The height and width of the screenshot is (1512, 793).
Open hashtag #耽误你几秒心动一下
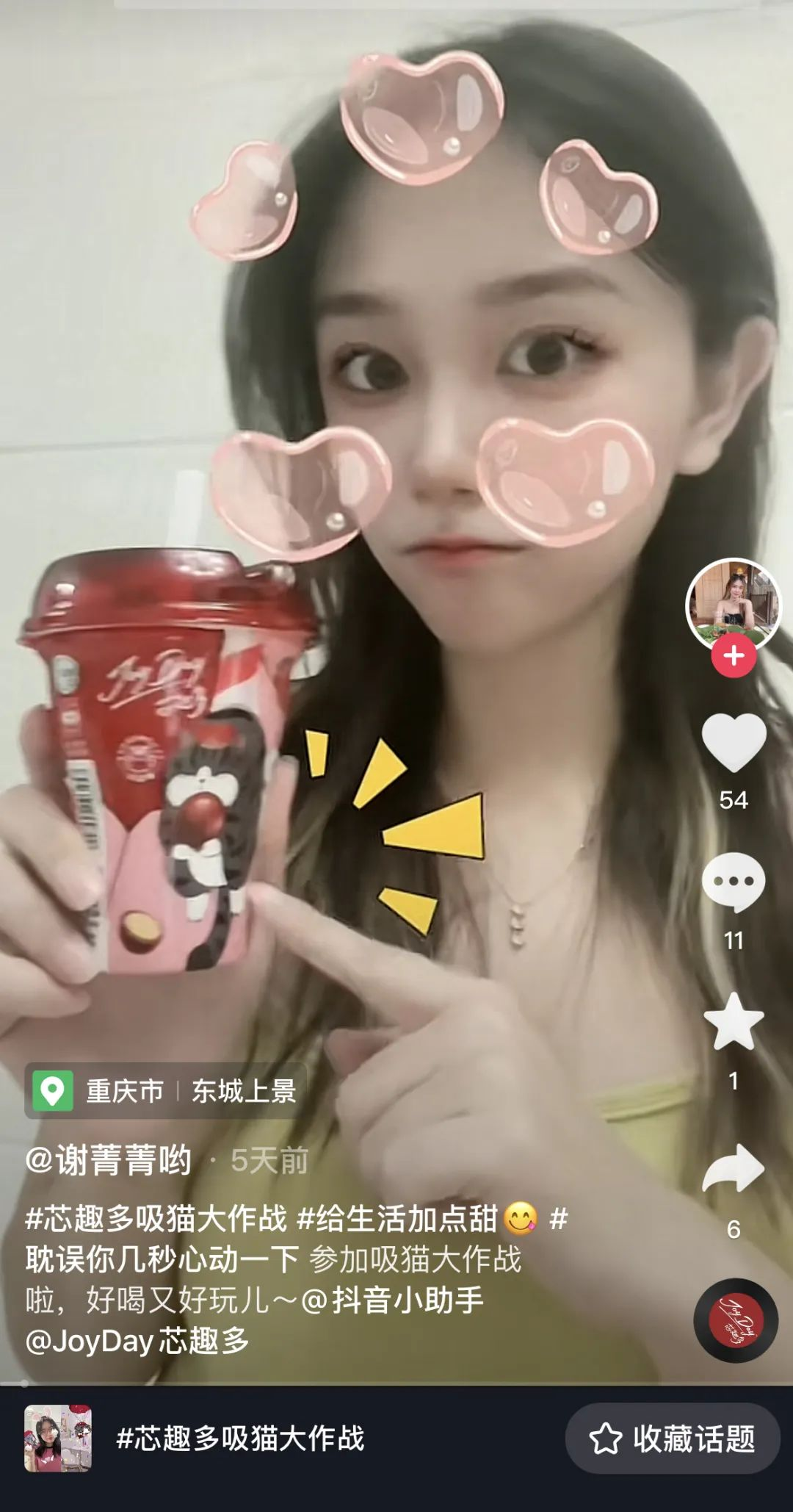tap(162, 1259)
